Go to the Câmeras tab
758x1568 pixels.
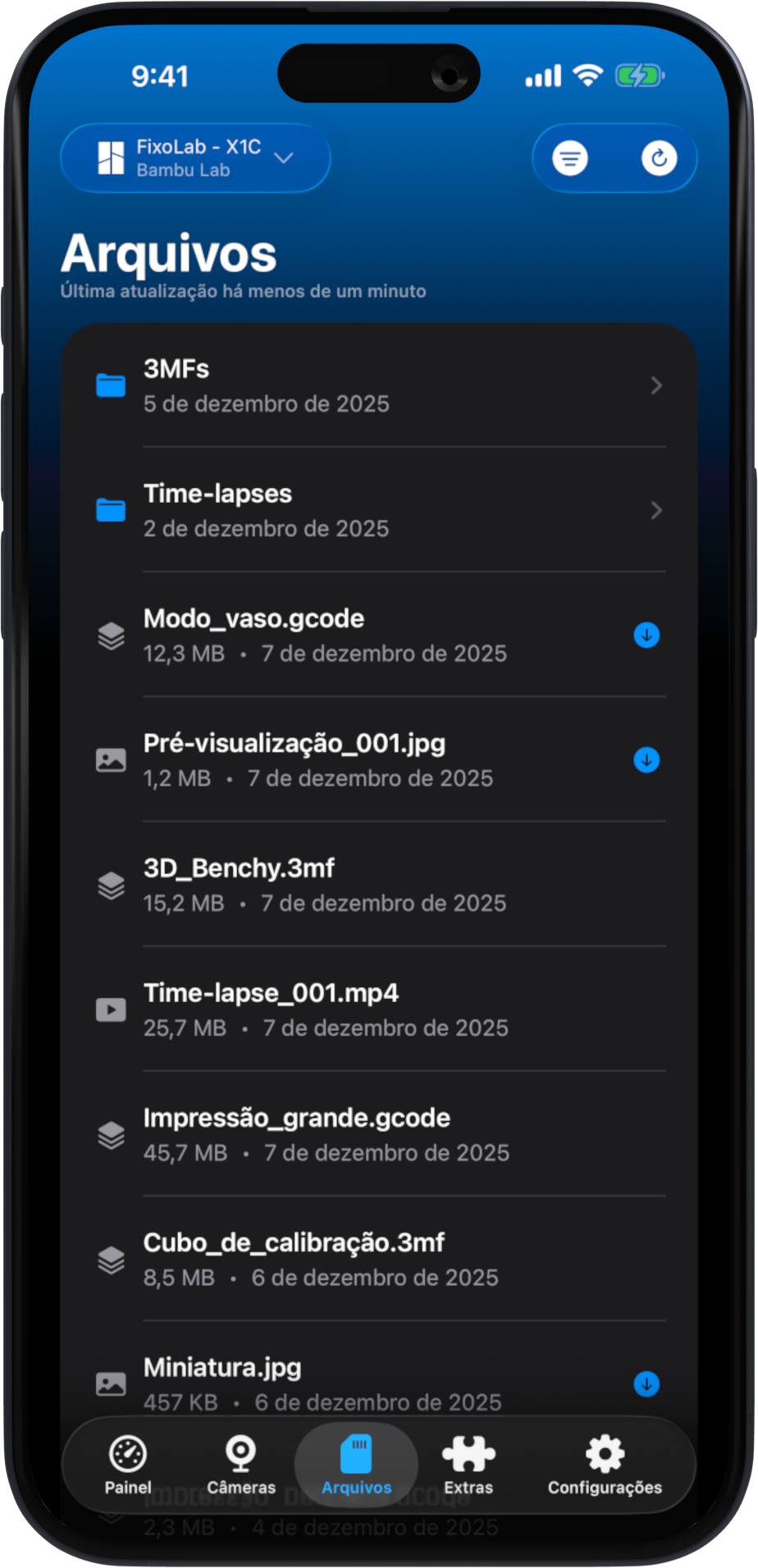(241, 1465)
